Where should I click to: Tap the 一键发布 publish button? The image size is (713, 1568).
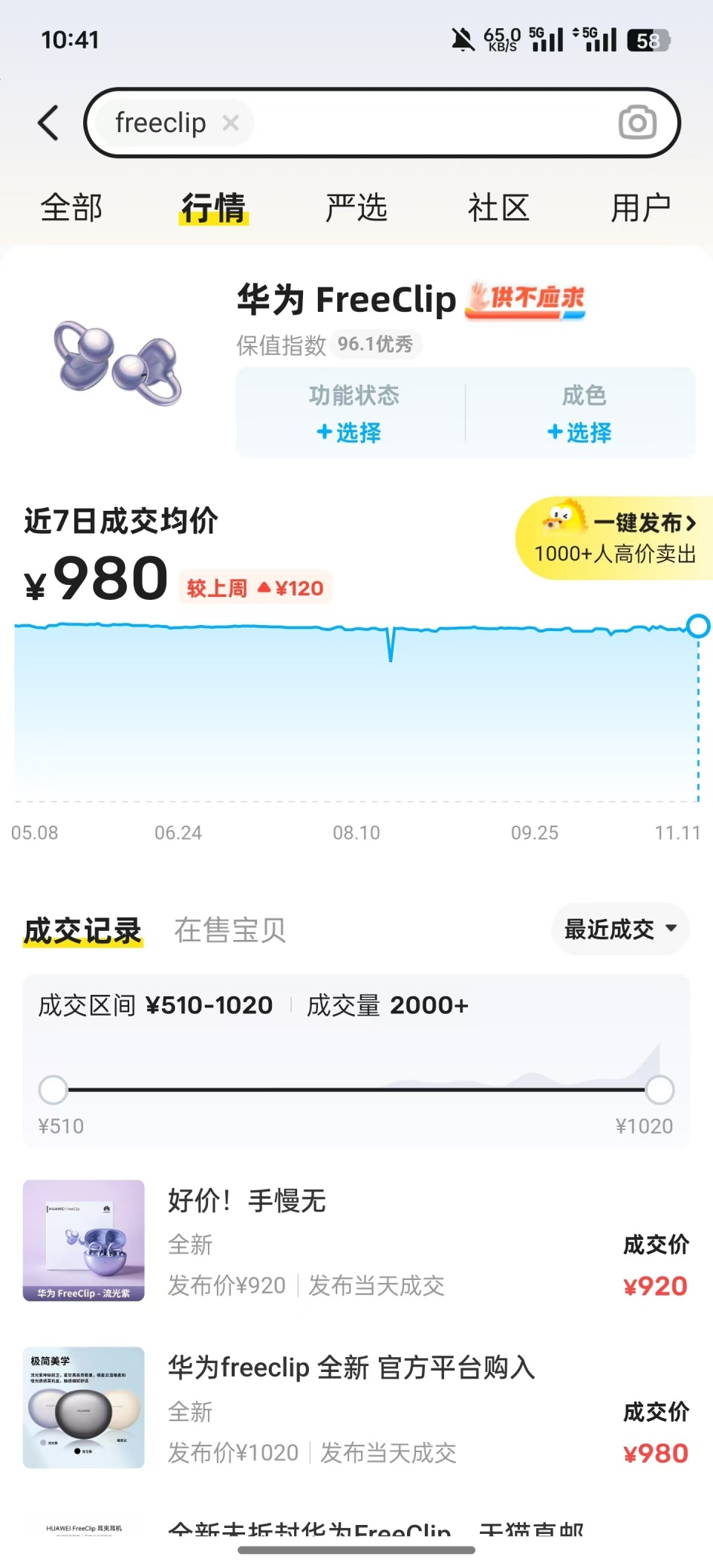[x=643, y=522]
